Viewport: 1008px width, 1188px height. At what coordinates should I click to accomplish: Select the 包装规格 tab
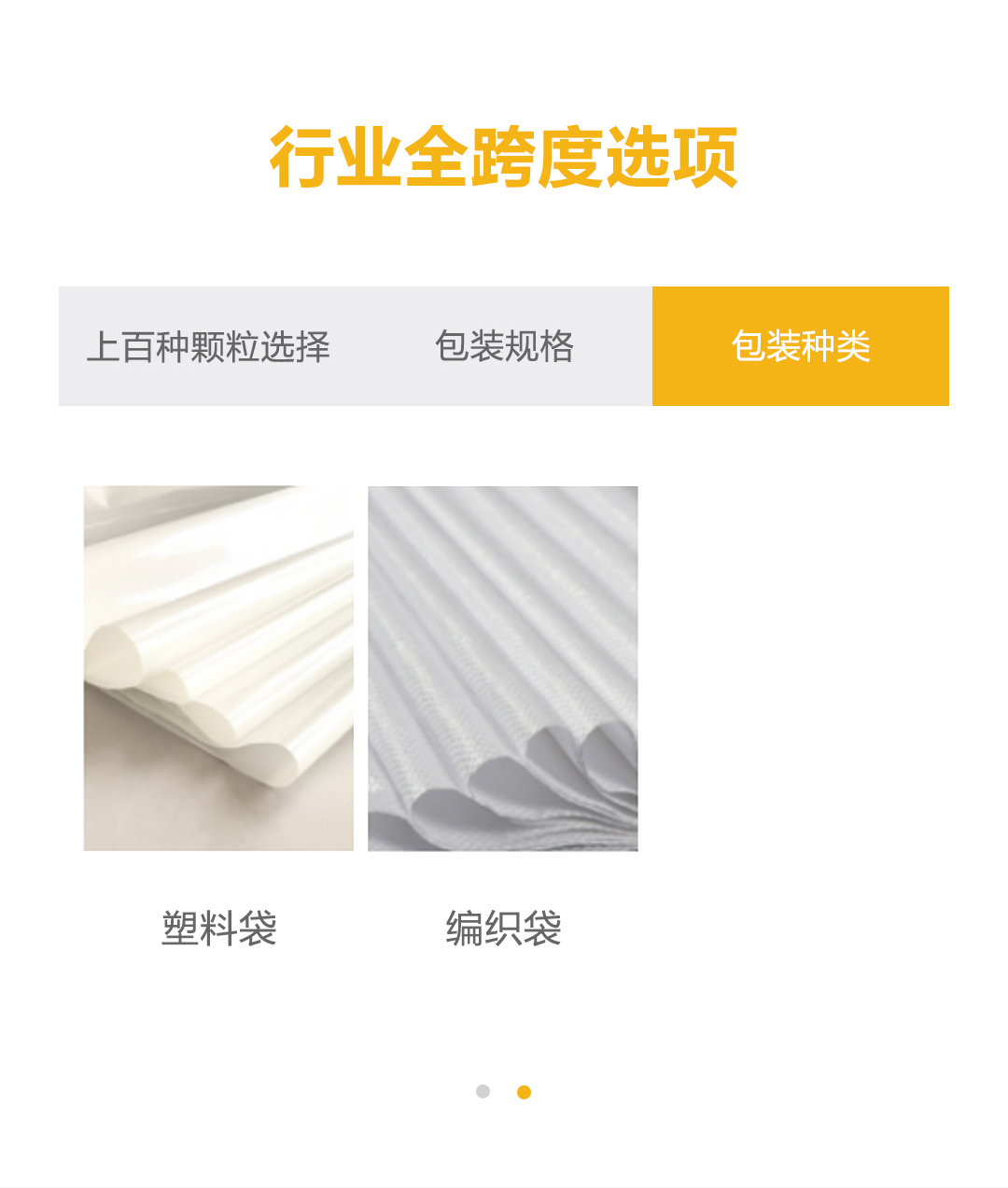point(504,346)
